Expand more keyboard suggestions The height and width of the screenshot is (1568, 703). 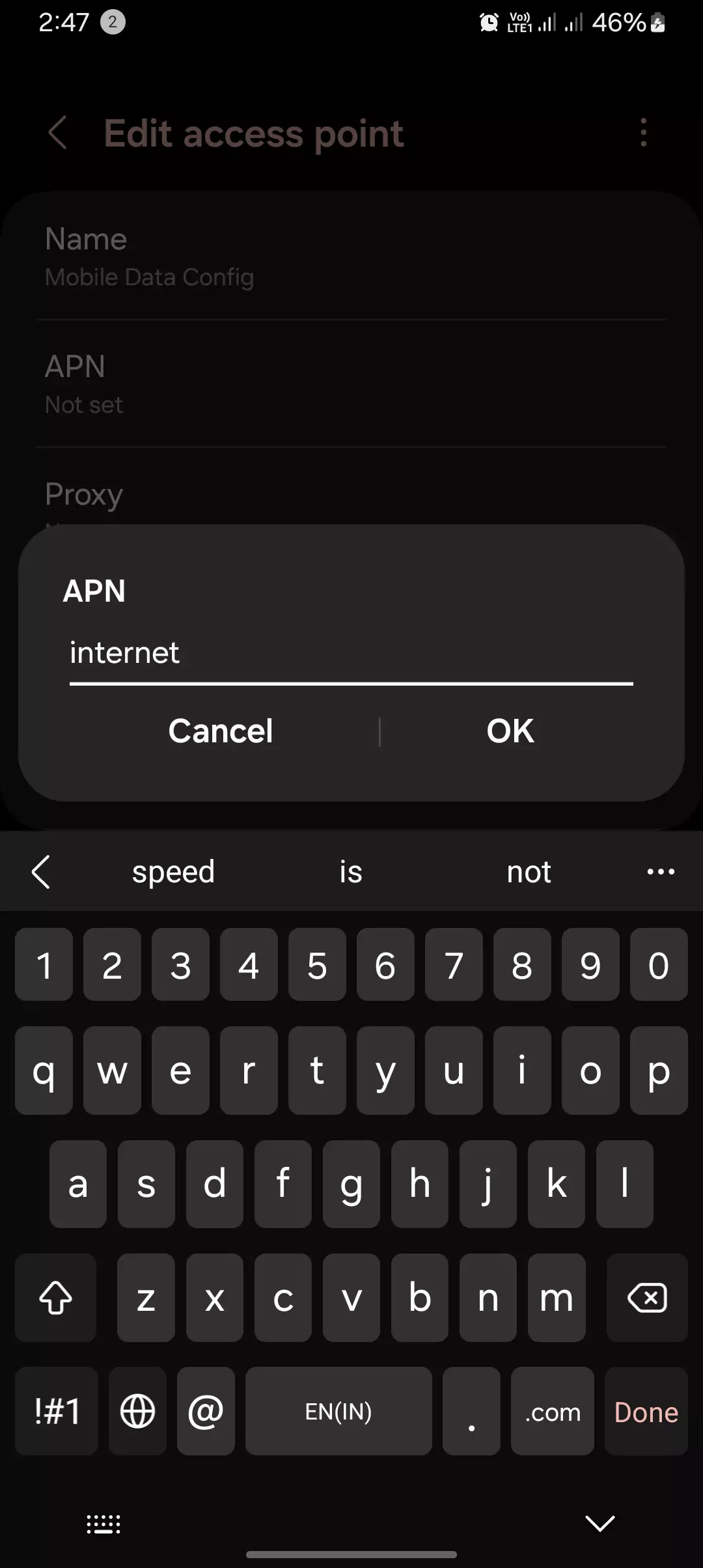coord(661,872)
